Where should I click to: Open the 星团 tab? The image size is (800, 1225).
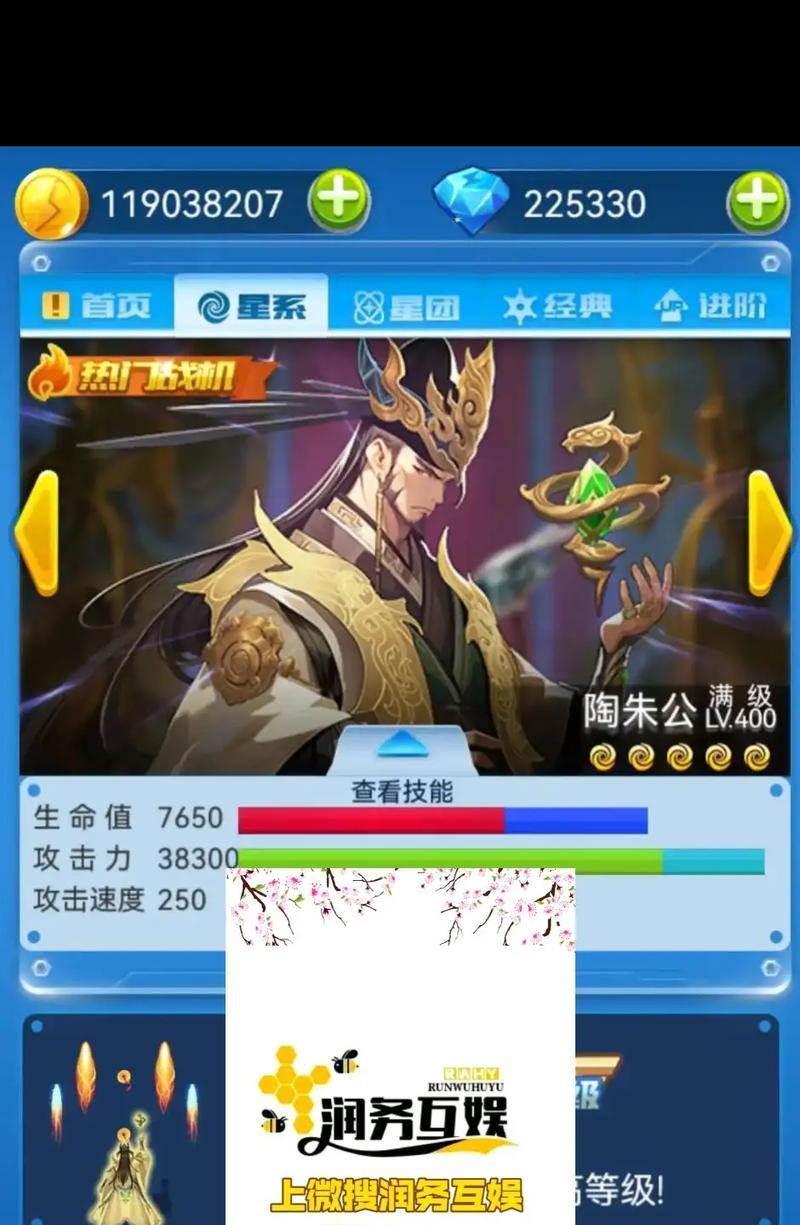pyautogui.click(x=407, y=306)
